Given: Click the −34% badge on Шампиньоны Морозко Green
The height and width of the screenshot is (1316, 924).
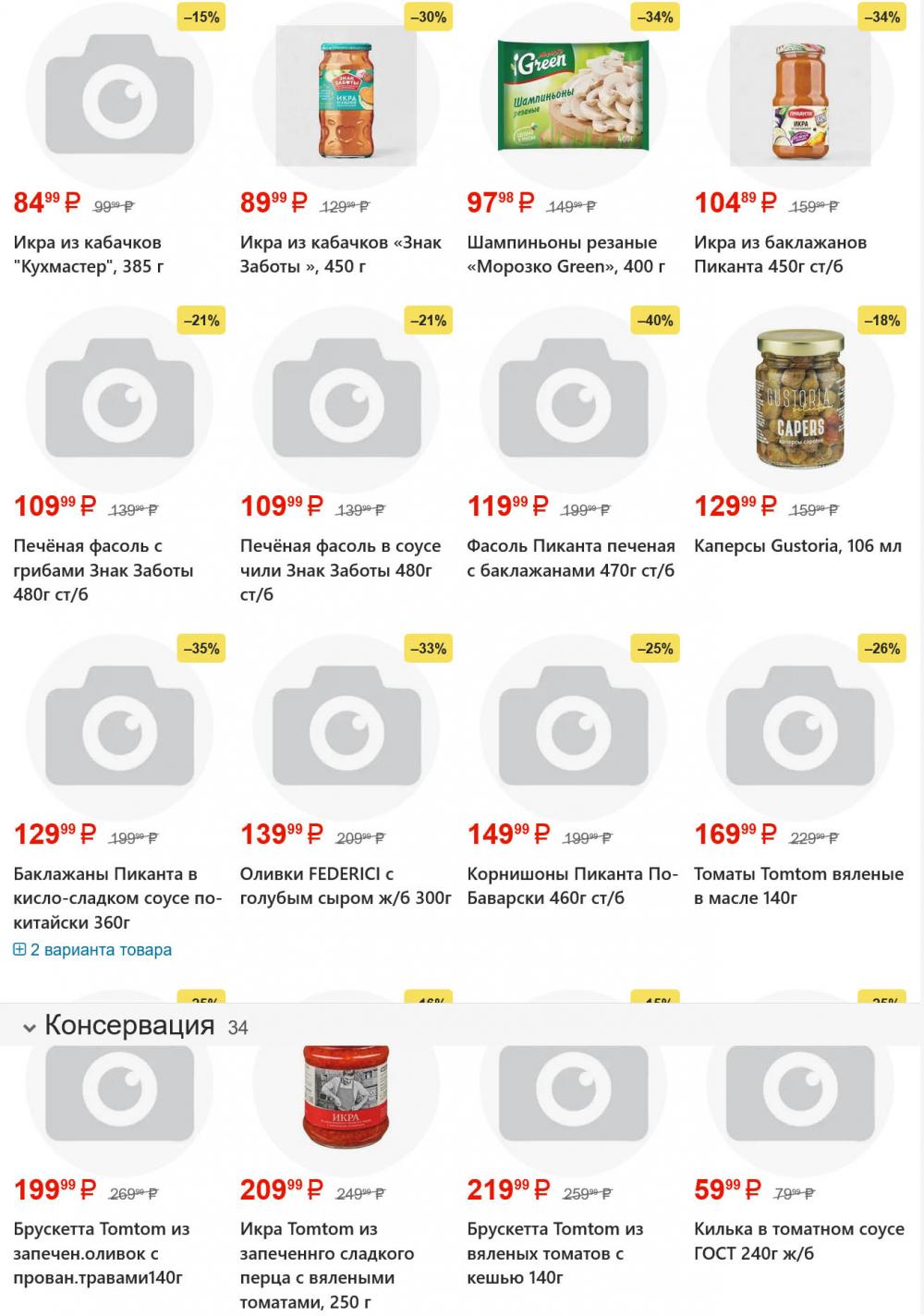Looking at the screenshot, I should coord(655,16).
